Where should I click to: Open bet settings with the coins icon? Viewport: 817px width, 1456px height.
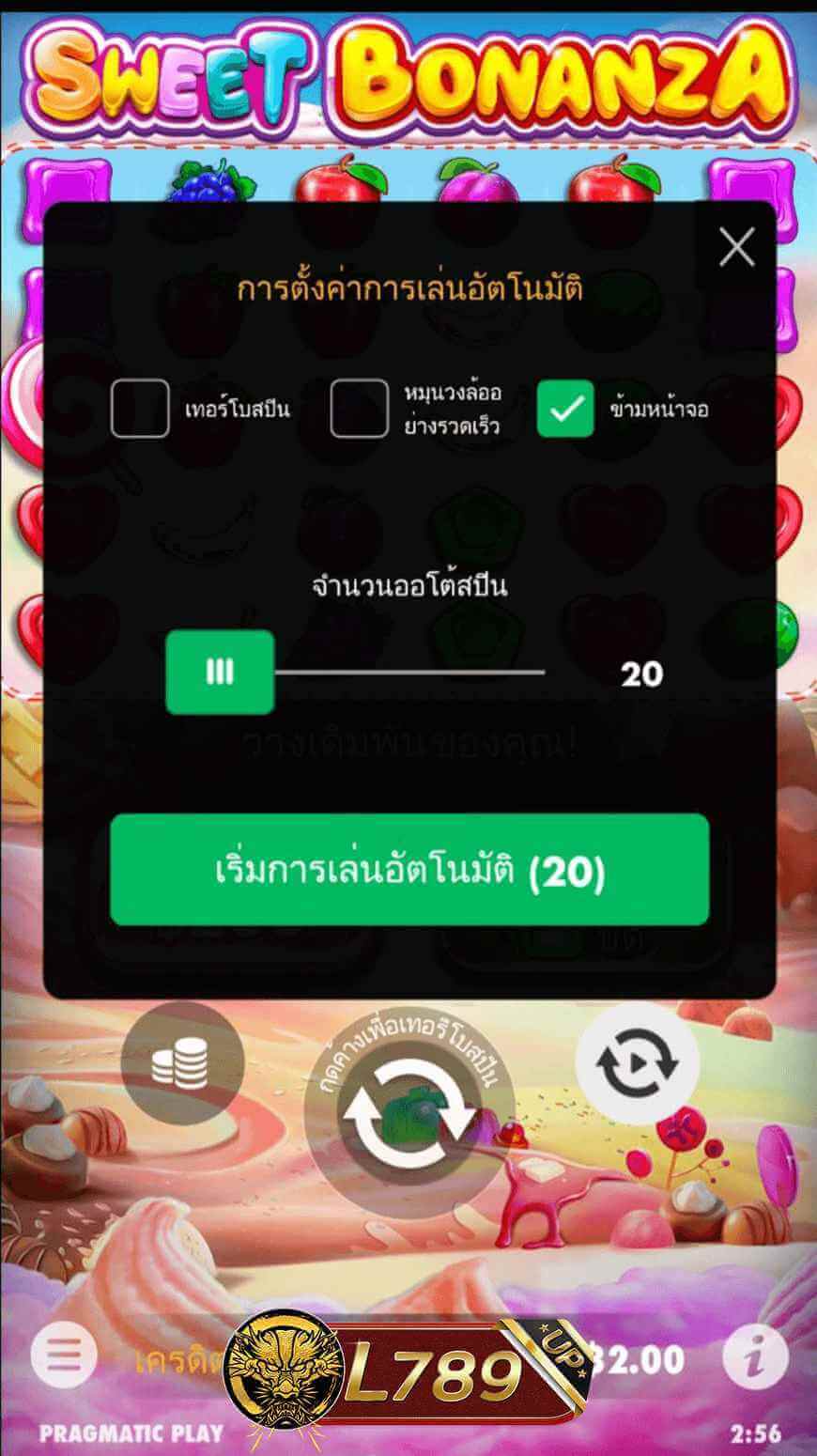click(181, 1060)
